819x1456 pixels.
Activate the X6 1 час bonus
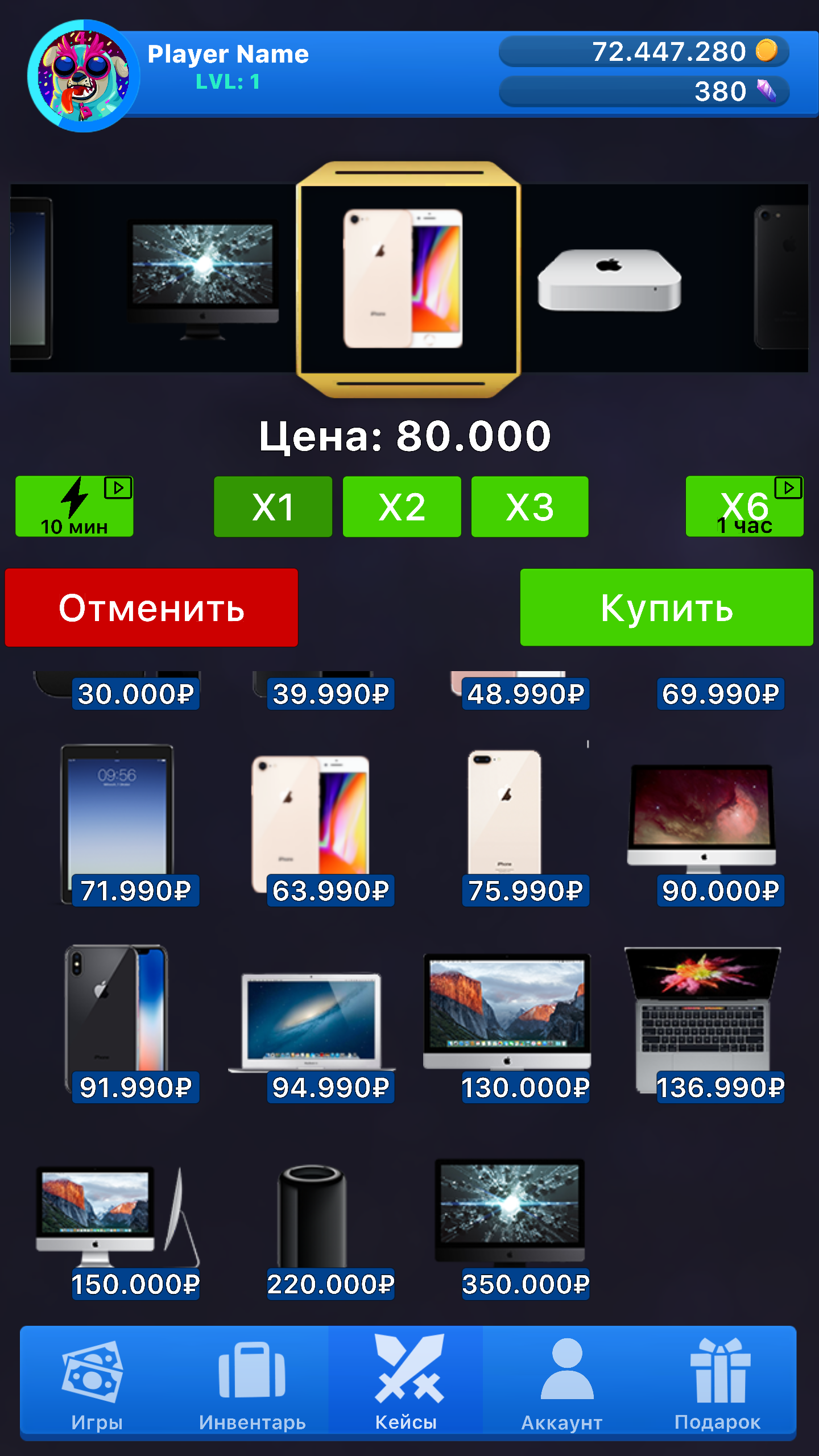tap(744, 506)
